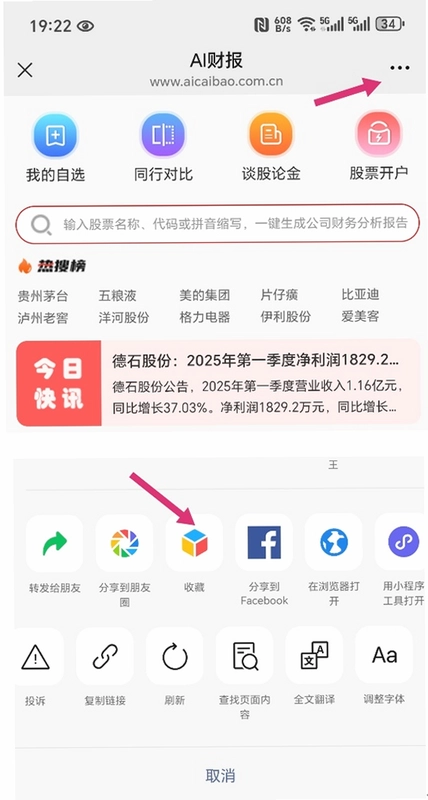Open the 德石股份 今日快讯 news card
Viewport: 428px width, 800px height.
coord(218,383)
